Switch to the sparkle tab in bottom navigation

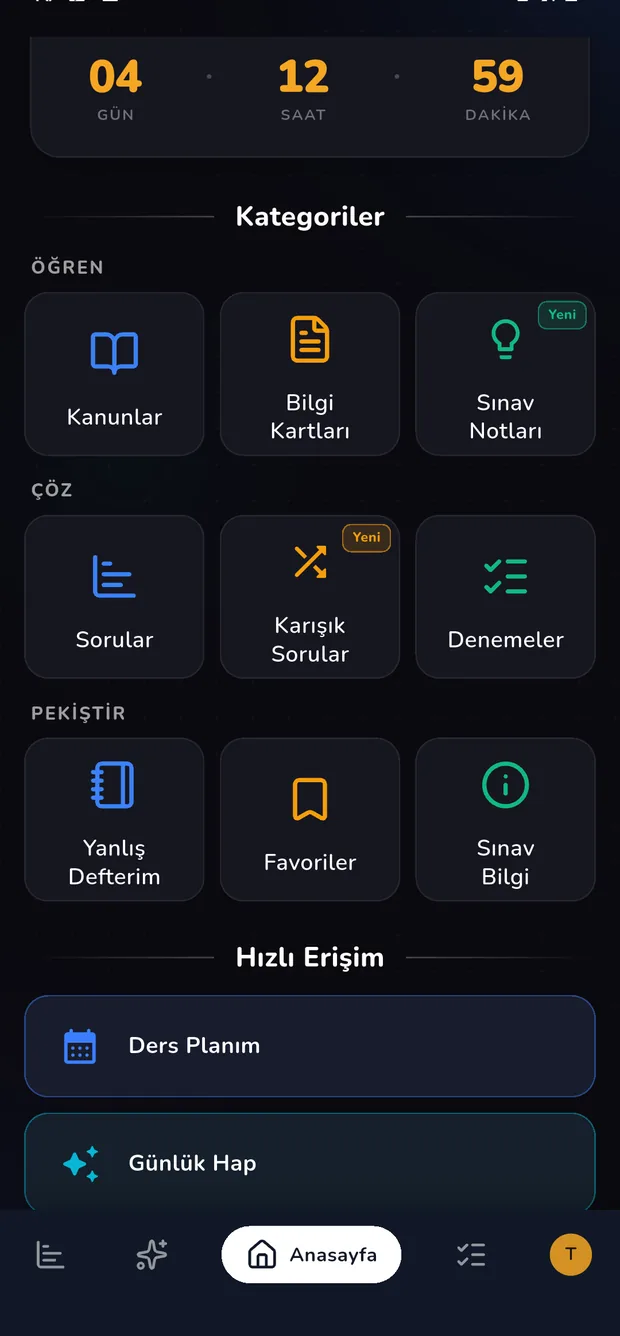point(152,1255)
